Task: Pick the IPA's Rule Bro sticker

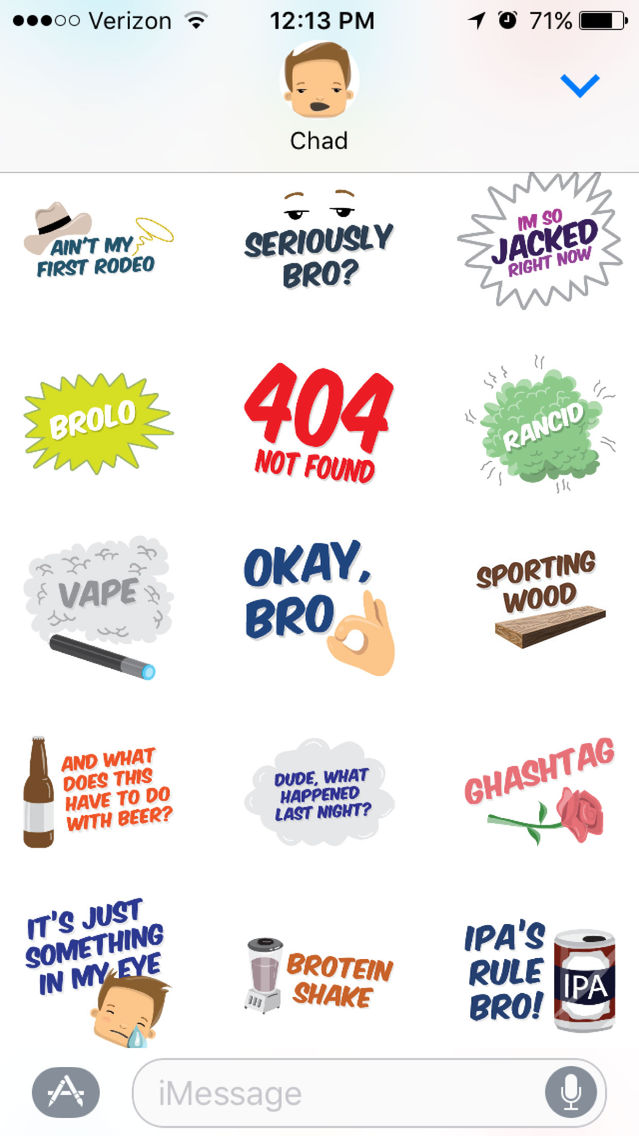Action: [x=540, y=974]
